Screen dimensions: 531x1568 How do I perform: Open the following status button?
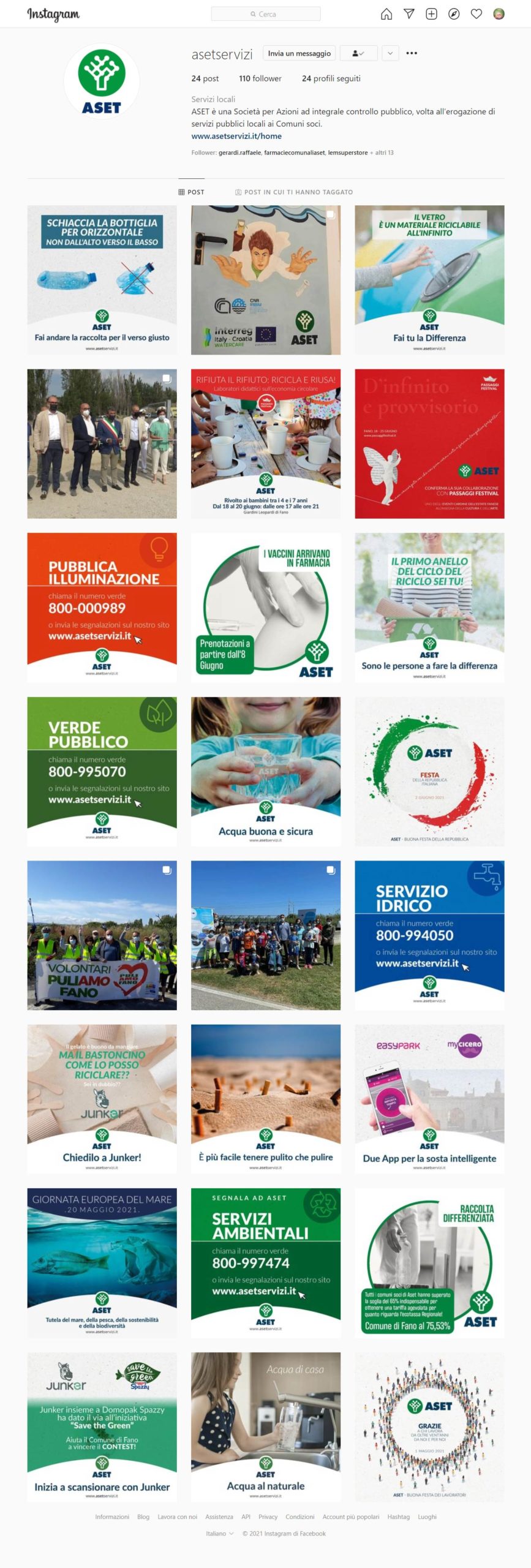(x=358, y=53)
